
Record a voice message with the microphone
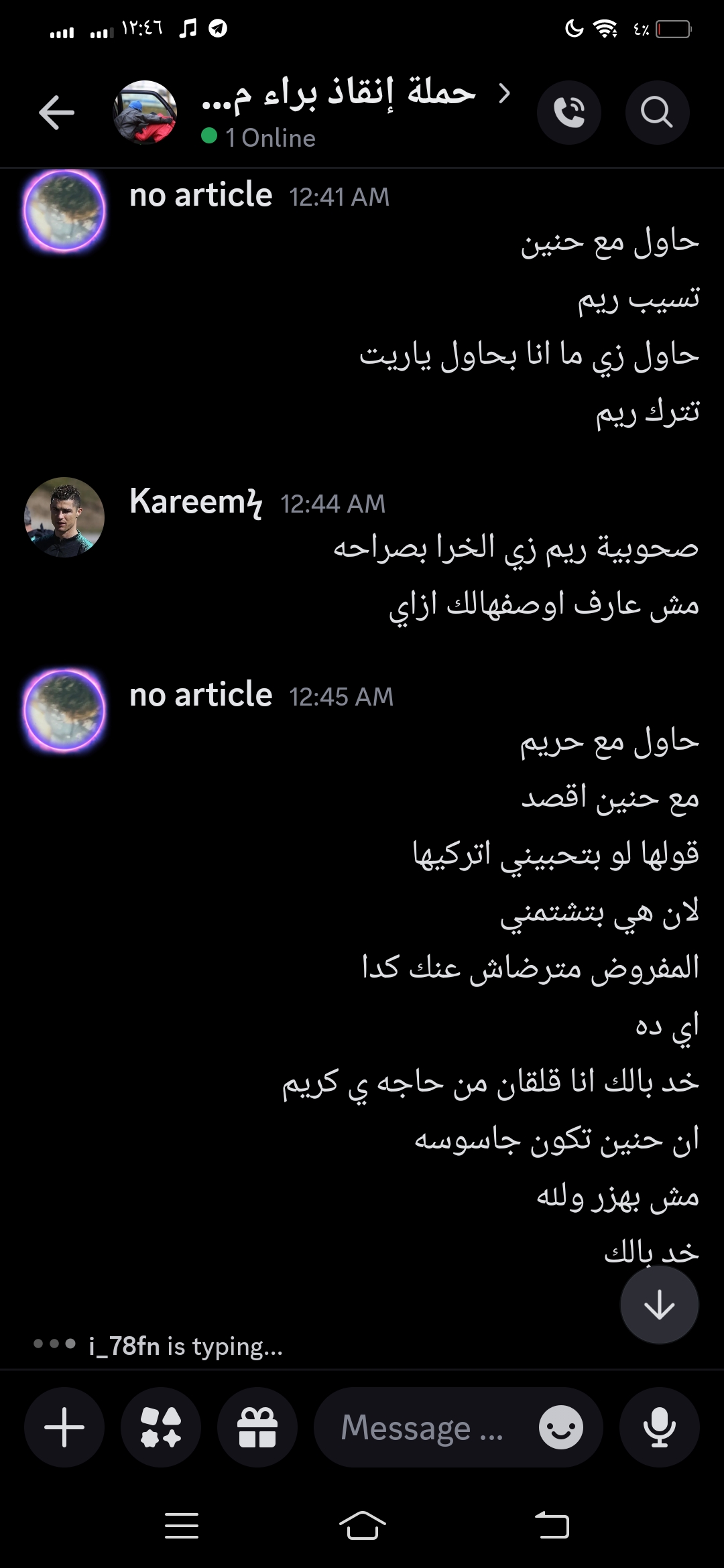pyautogui.click(x=659, y=1427)
